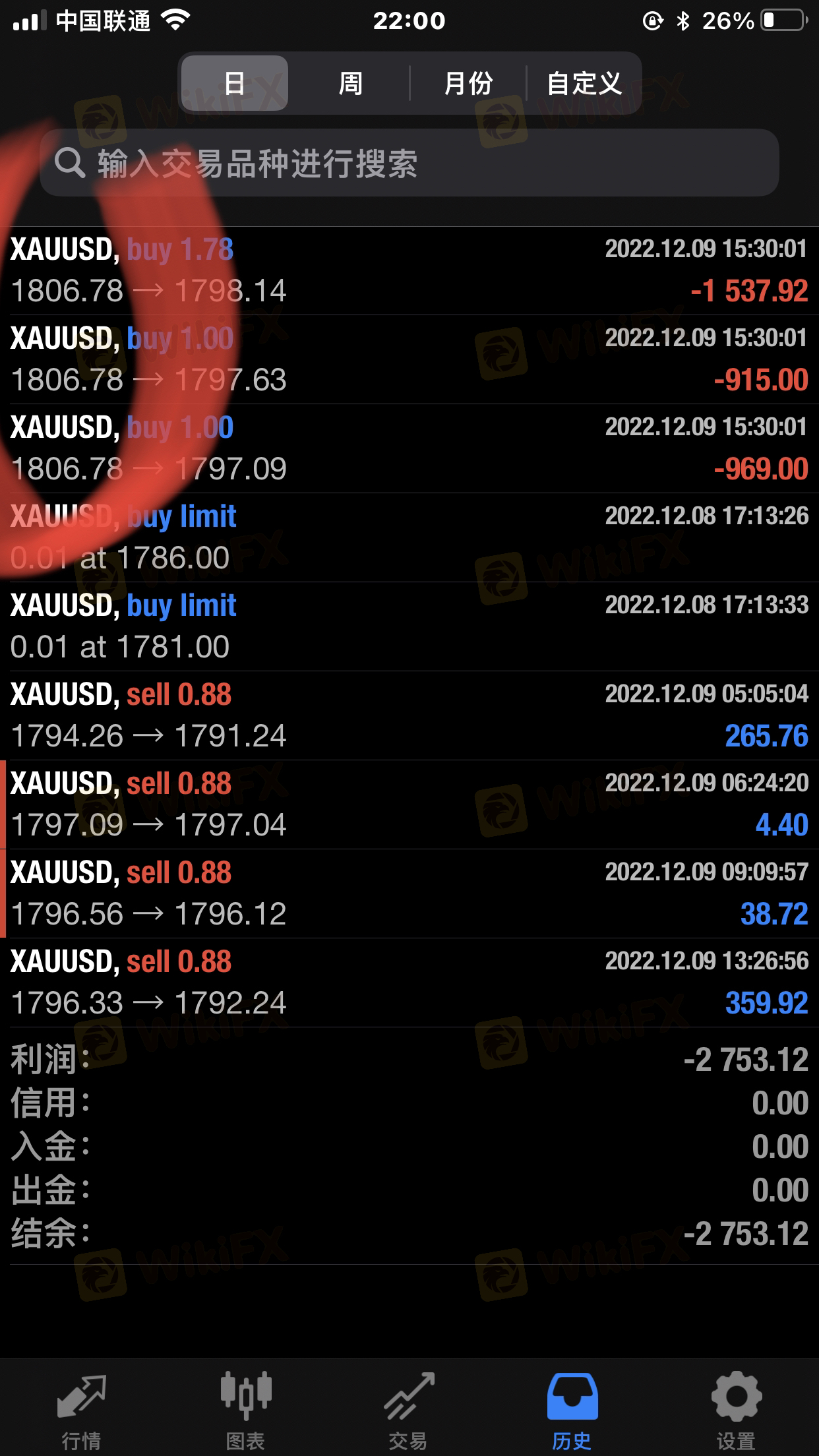Switch to the 月份 period tab
Screen dimensions: 819x1456
tap(468, 83)
